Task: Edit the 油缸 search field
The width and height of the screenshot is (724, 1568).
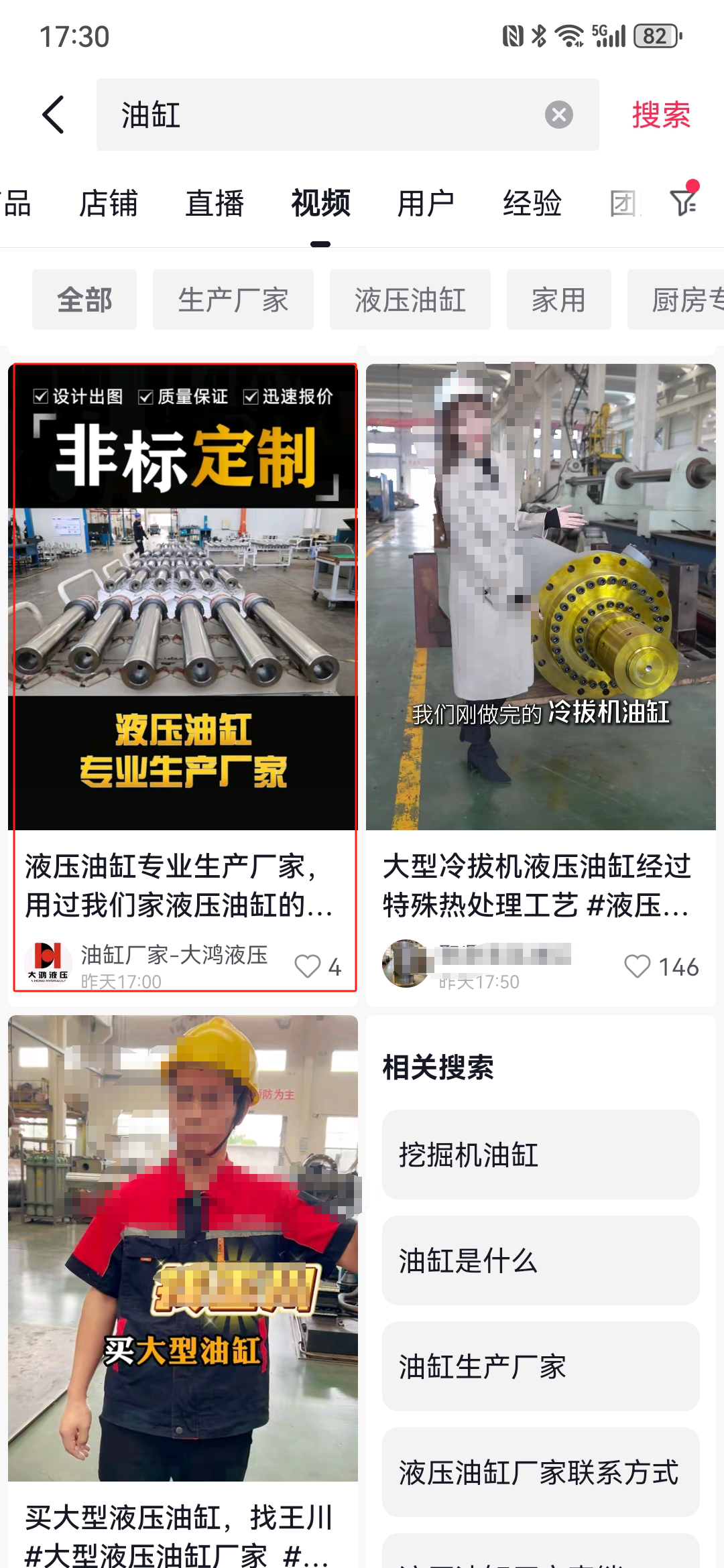Action: pyautogui.click(x=322, y=115)
